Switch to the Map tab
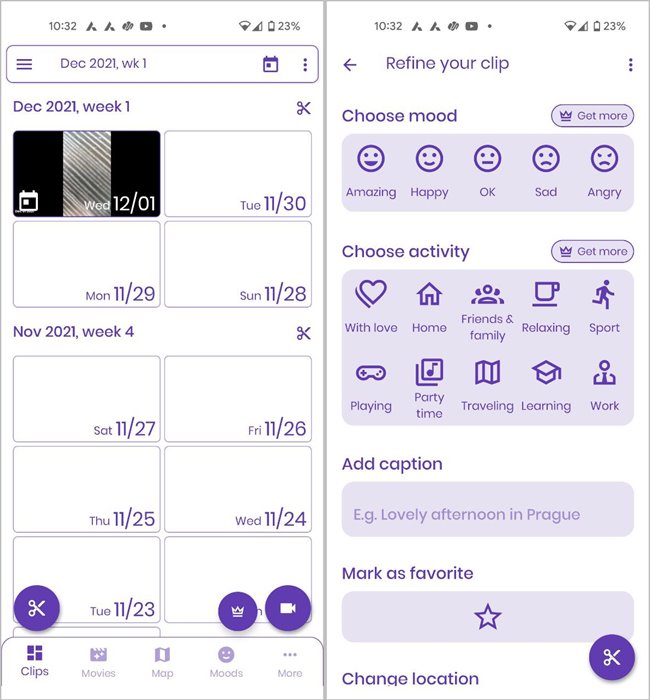Image resolution: width=650 pixels, height=700 pixels. pos(162,662)
